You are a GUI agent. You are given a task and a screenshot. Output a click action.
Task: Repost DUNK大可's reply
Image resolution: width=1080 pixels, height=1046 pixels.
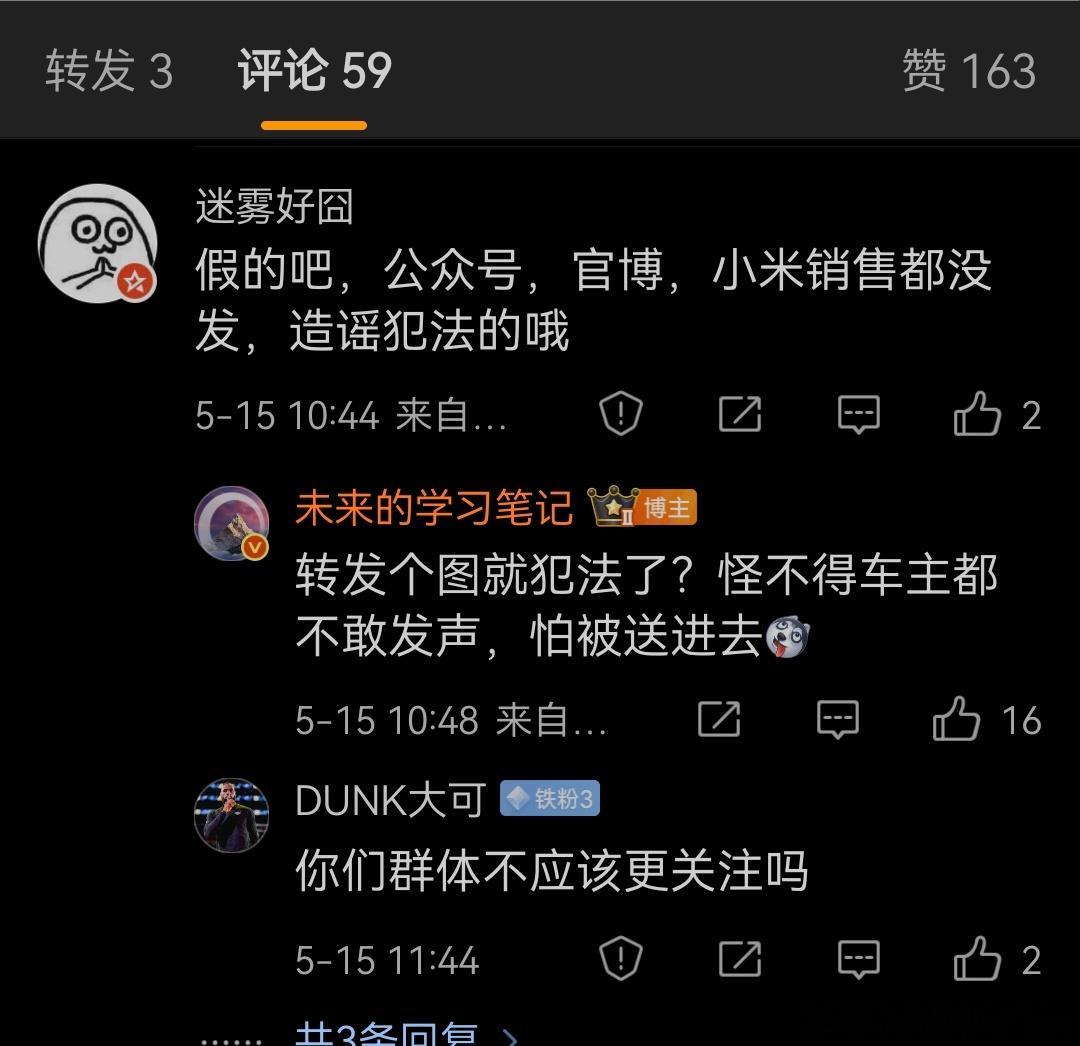pos(740,959)
